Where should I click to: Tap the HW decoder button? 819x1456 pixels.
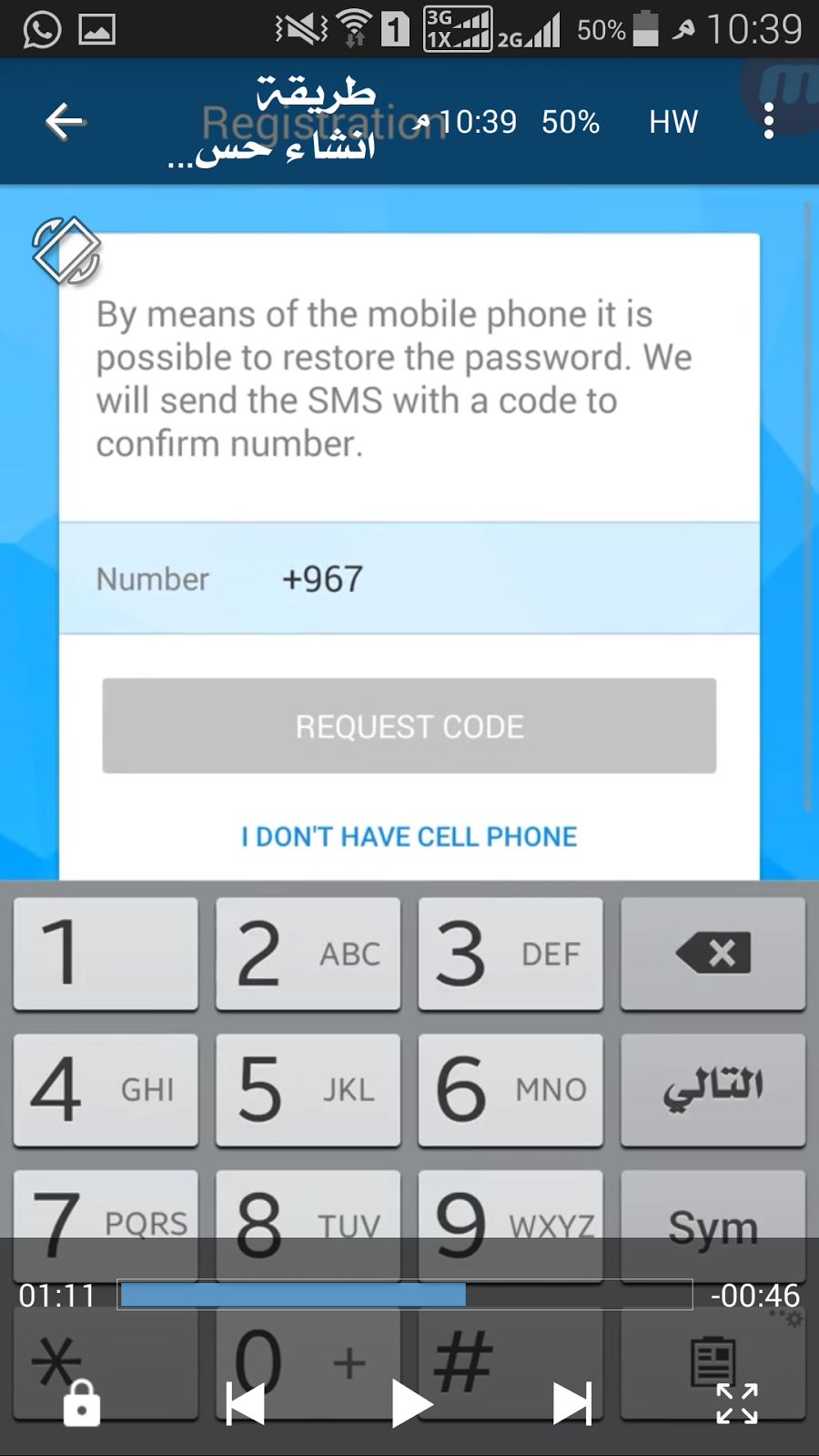pyautogui.click(x=673, y=121)
